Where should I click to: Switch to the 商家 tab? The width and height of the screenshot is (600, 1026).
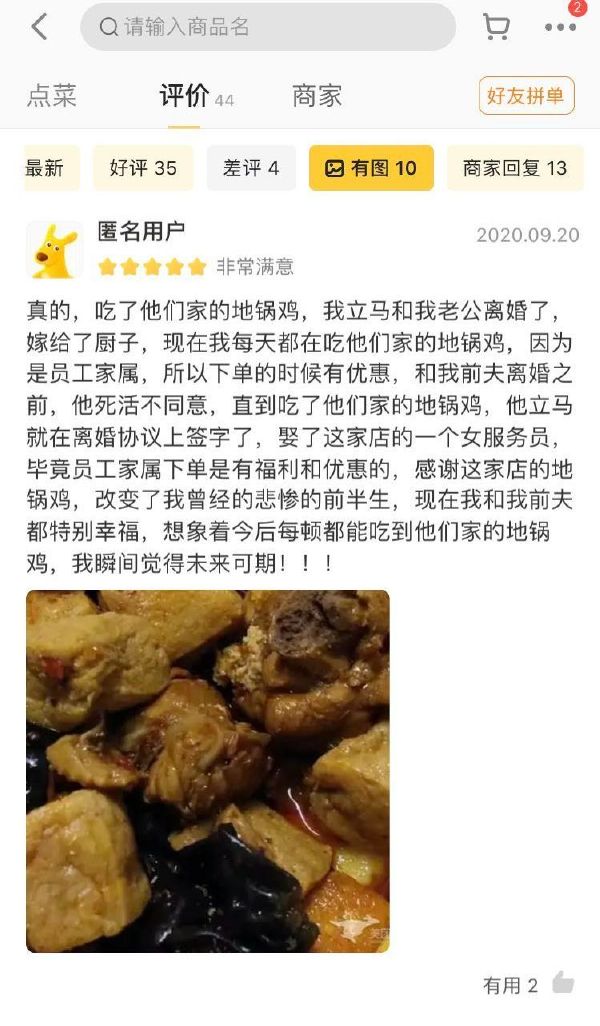317,96
